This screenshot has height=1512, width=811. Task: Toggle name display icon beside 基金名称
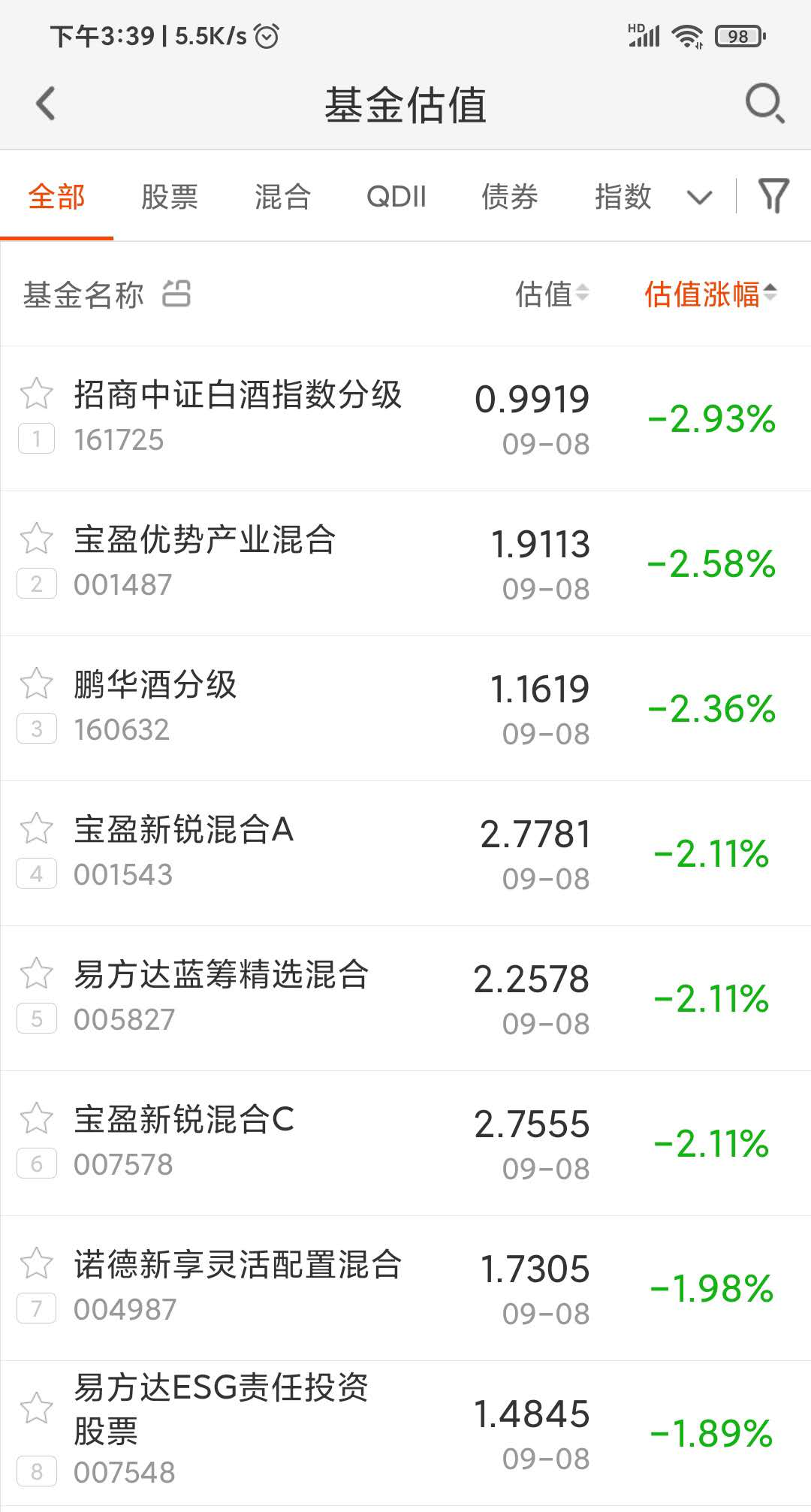(x=176, y=294)
